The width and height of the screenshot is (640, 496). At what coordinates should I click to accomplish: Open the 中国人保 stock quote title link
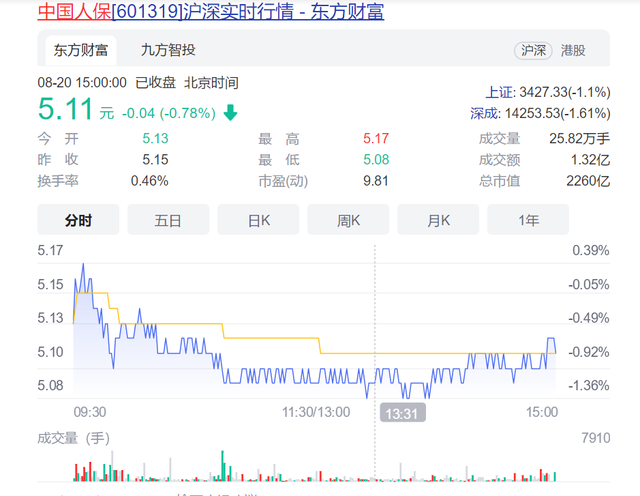pyautogui.click(x=210, y=12)
